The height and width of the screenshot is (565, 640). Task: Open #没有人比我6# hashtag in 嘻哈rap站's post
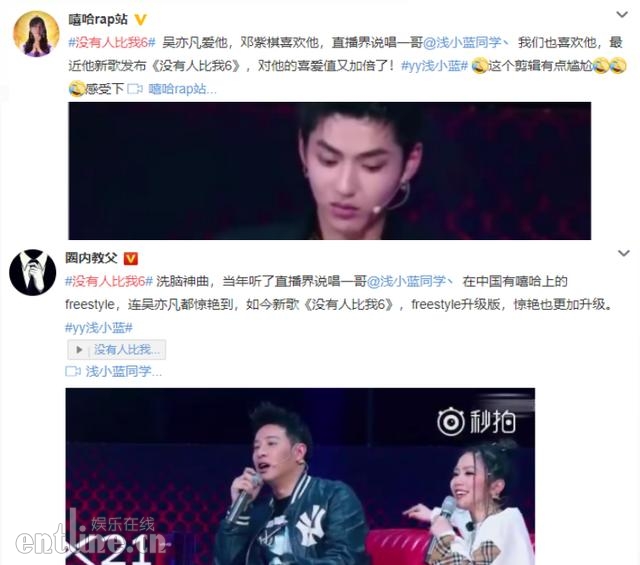coord(107,43)
